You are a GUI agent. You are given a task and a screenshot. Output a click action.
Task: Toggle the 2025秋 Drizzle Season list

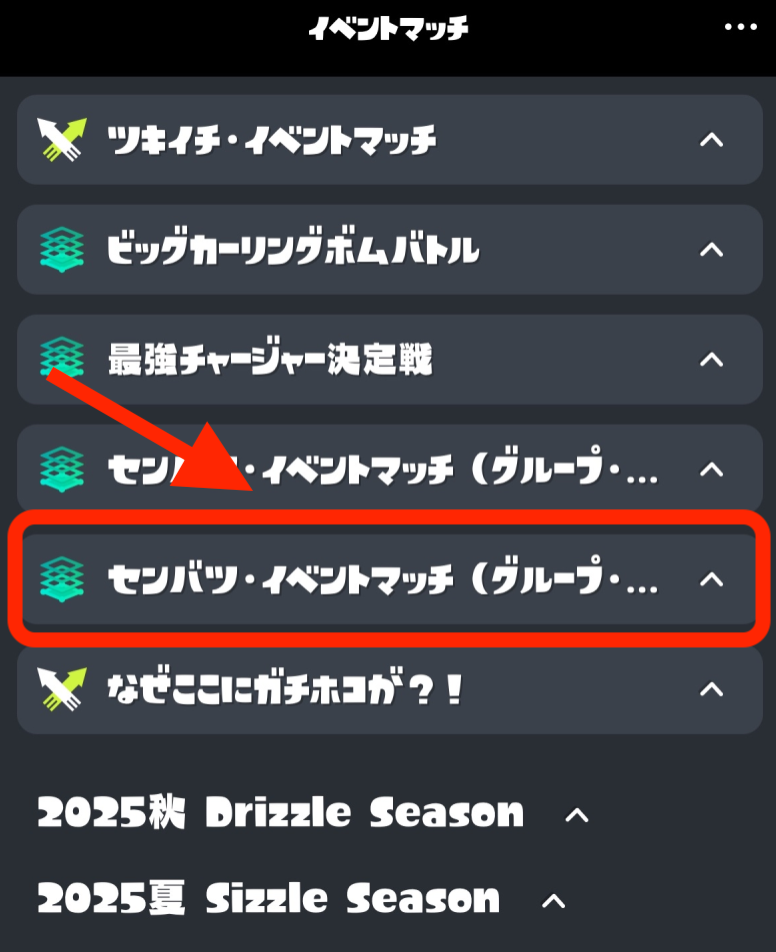[x=313, y=813]
